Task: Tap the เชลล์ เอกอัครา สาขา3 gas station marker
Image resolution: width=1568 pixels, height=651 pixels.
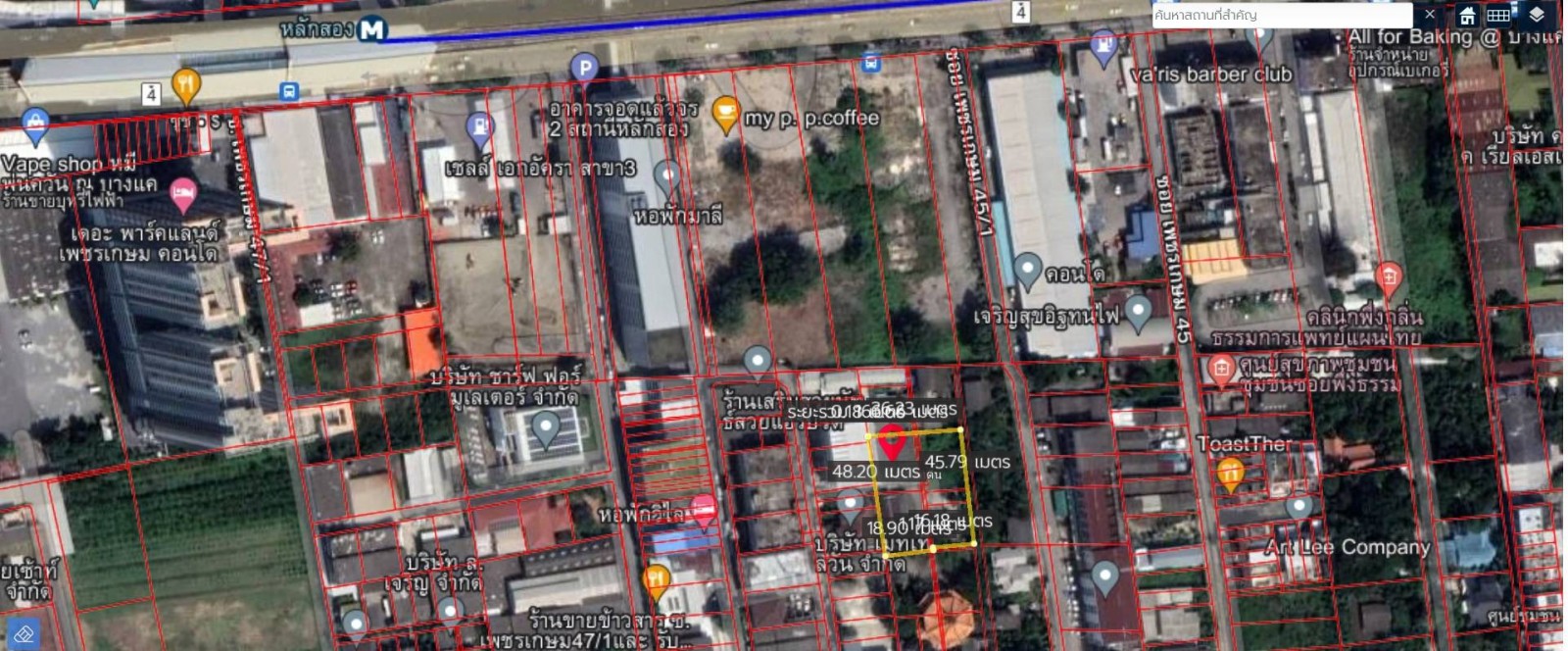Action: (479, 127)
